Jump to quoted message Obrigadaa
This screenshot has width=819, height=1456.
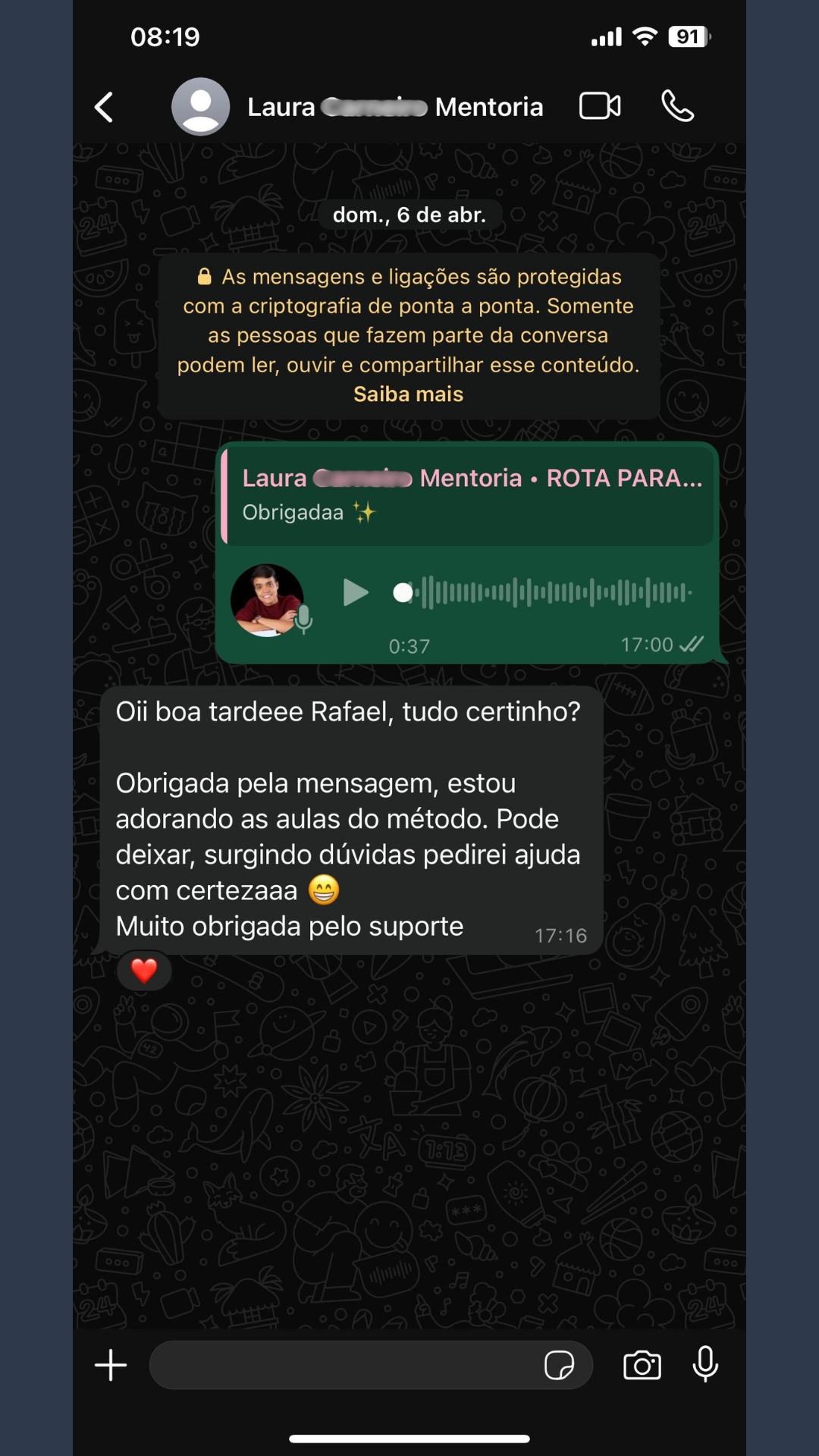tap(468, 495)
